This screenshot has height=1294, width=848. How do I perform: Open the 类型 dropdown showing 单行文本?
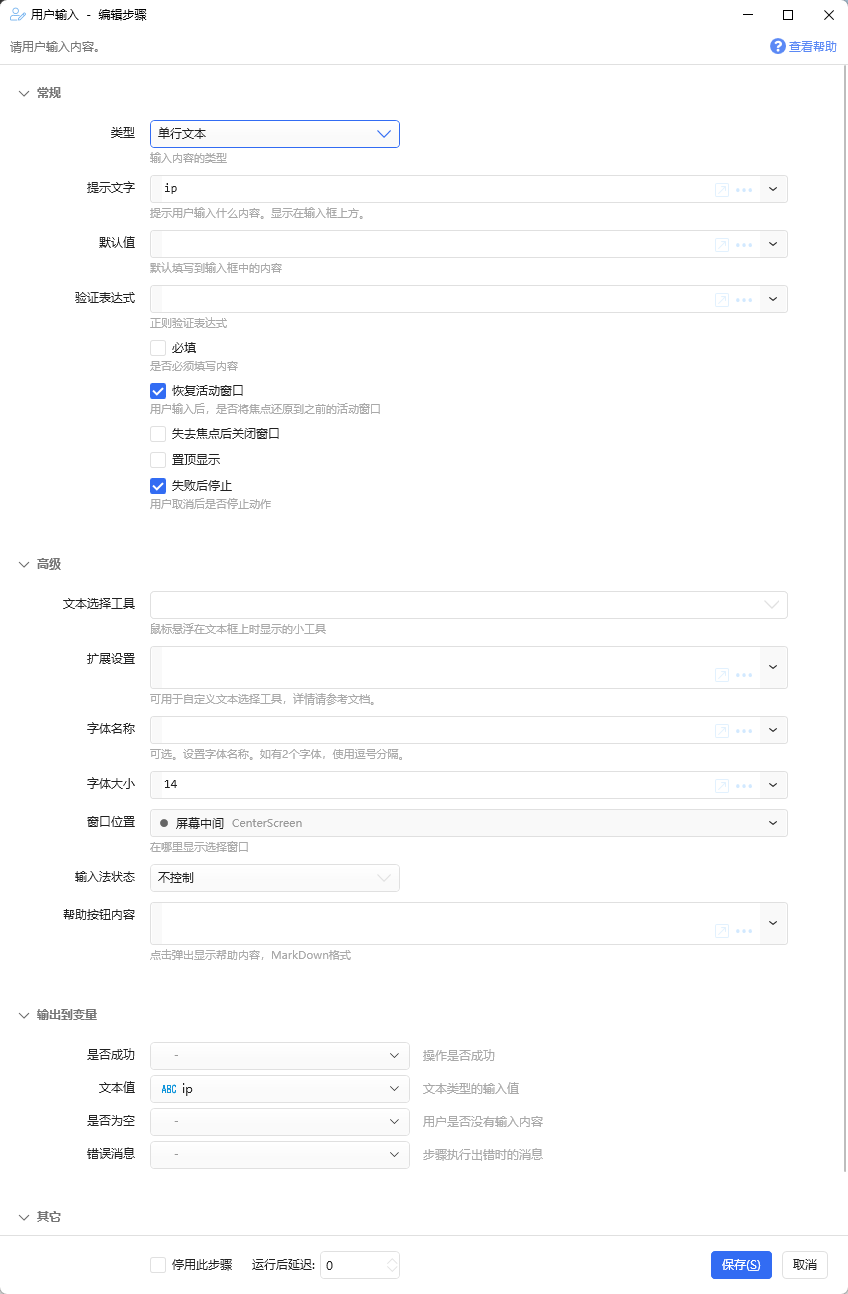[274, 134]
